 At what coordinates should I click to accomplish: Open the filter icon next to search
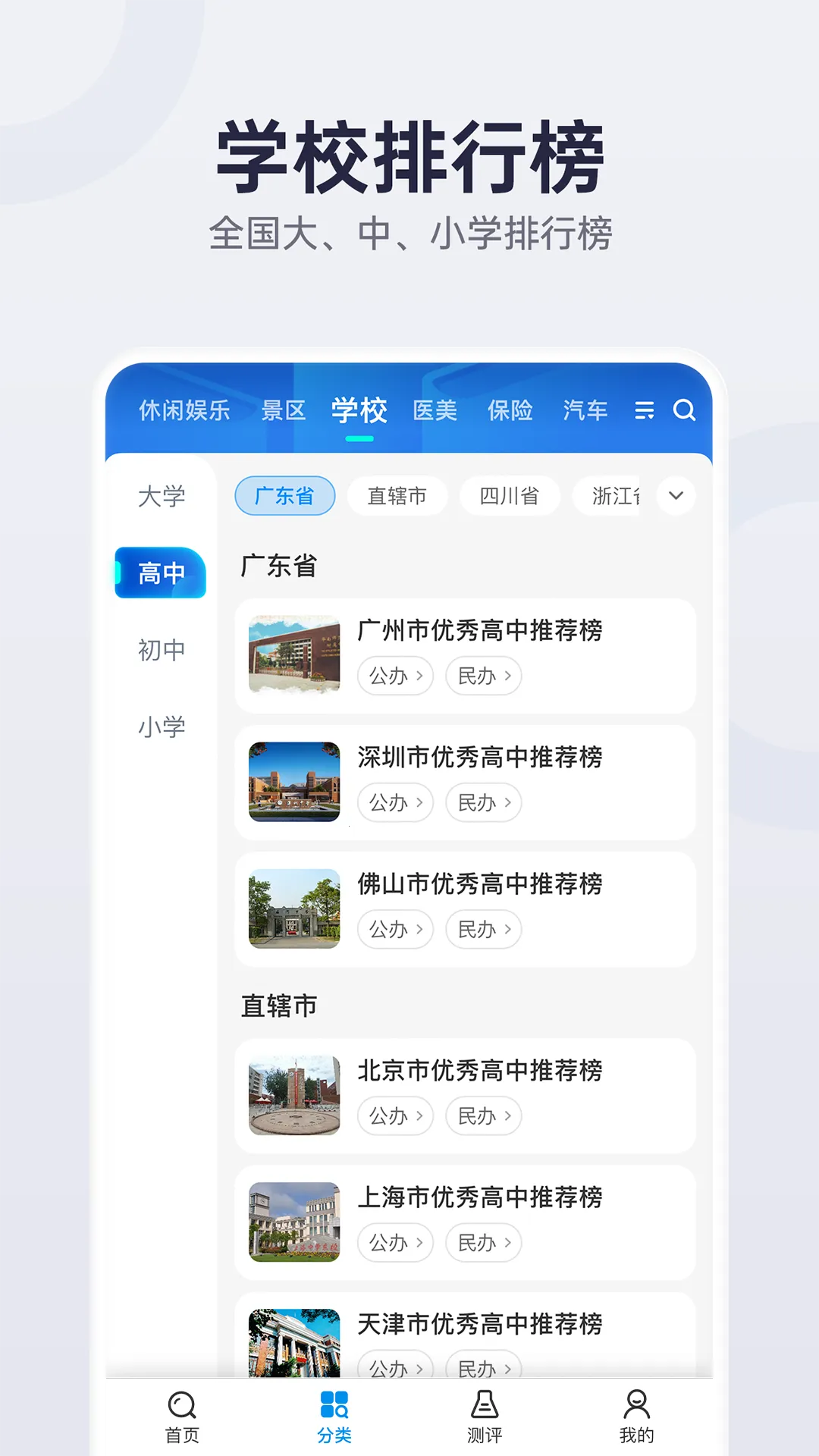[644, 410]
